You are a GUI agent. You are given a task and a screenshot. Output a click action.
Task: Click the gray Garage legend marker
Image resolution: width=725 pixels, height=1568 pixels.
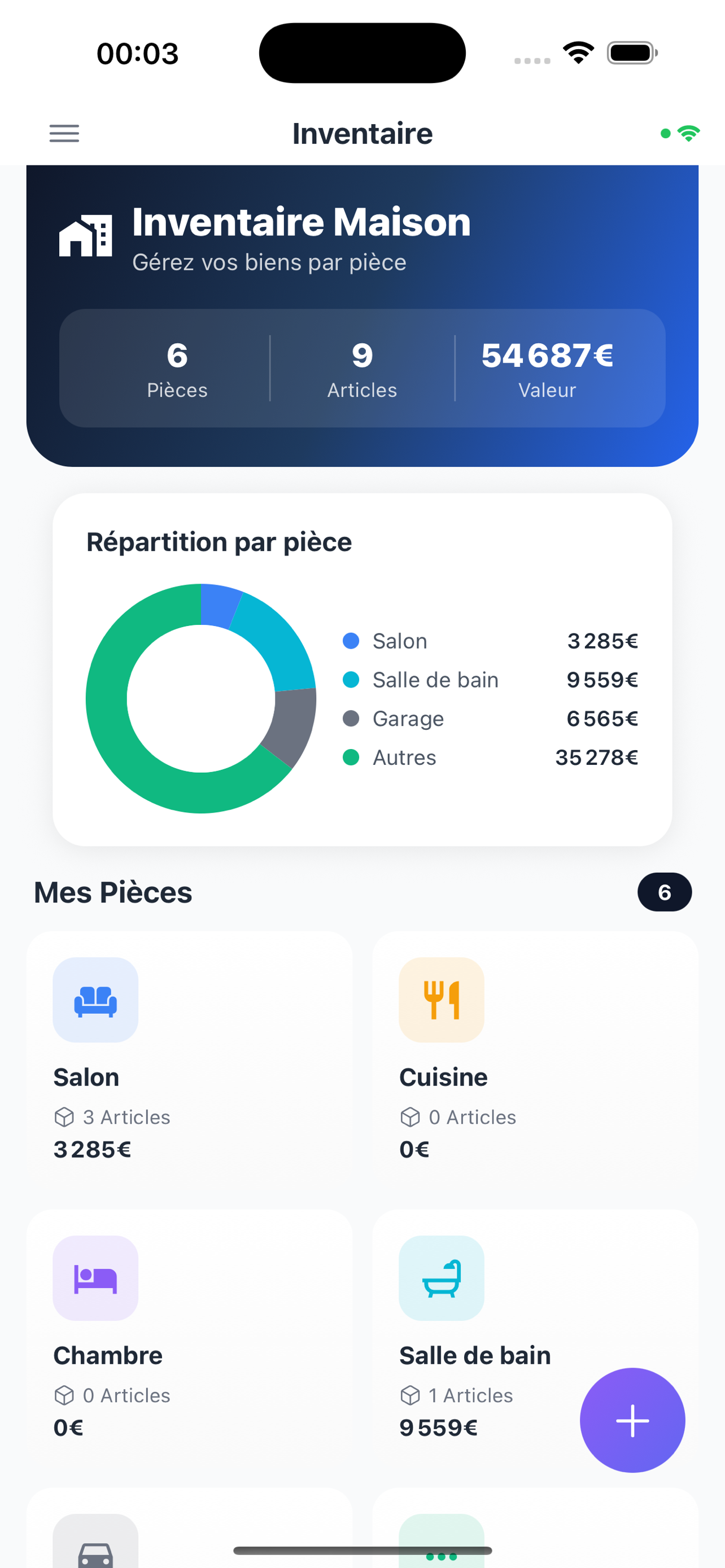pyautogui.click(x=350, y=719)
